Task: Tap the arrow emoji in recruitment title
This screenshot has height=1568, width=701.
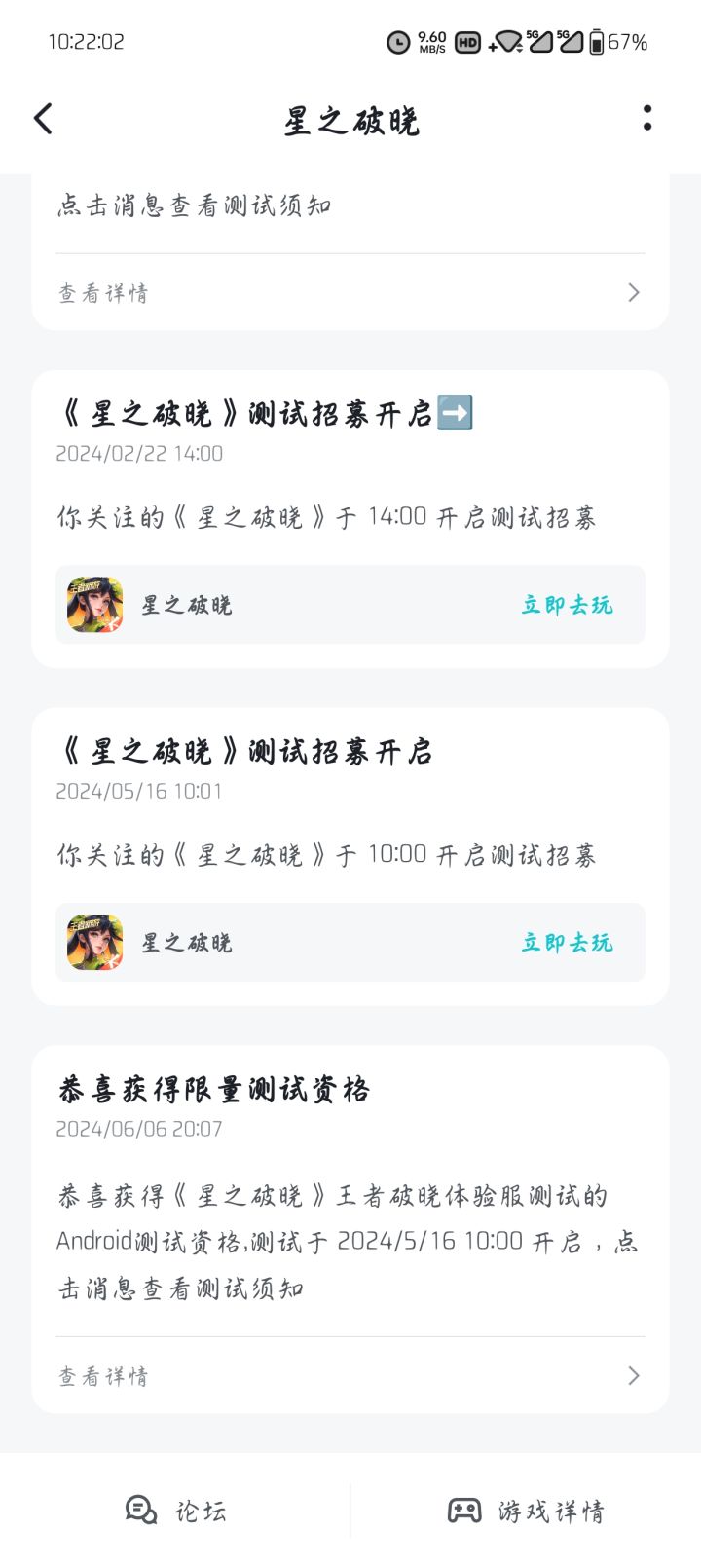Action: [x=454, y=412]
